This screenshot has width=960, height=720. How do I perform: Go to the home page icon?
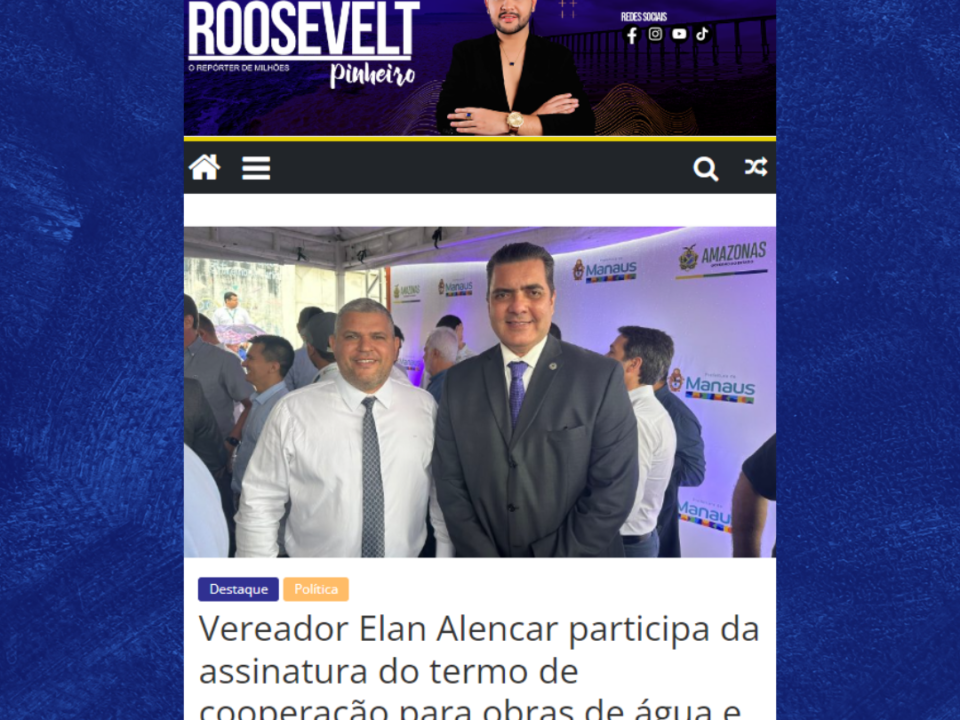[x=205, y=167]
